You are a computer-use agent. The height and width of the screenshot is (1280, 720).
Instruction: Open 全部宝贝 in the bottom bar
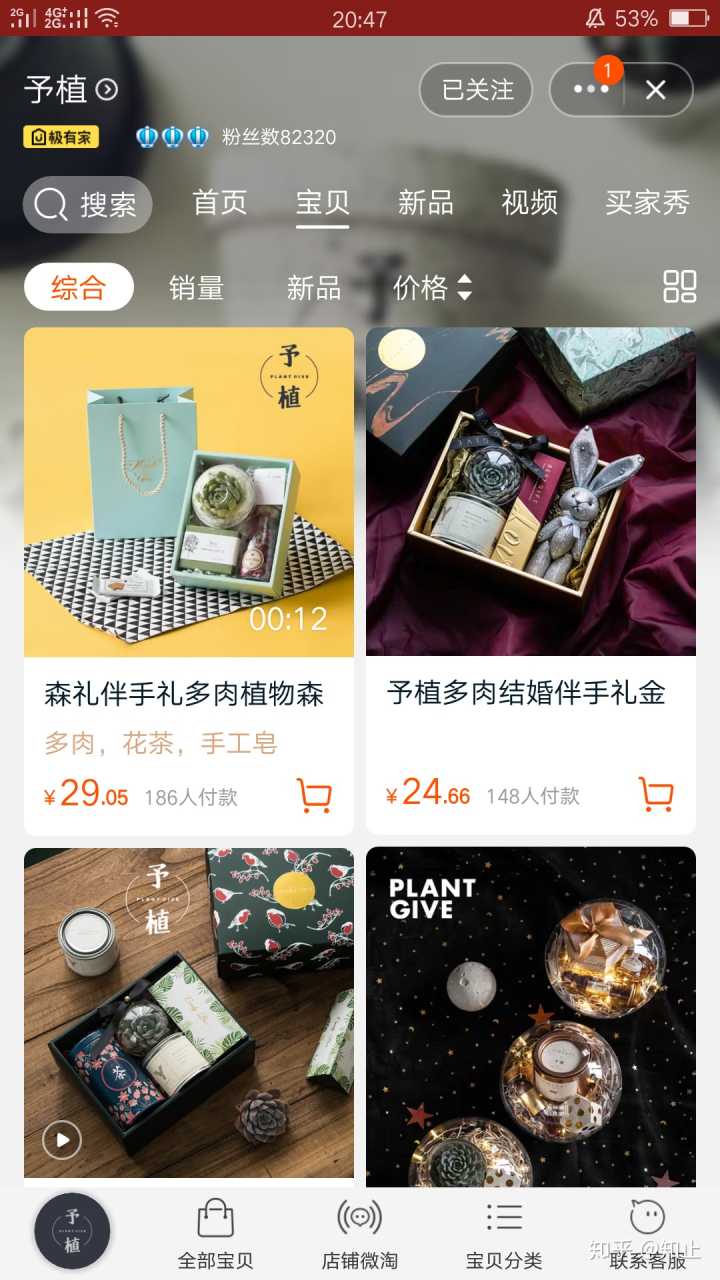coord(215,1235)
